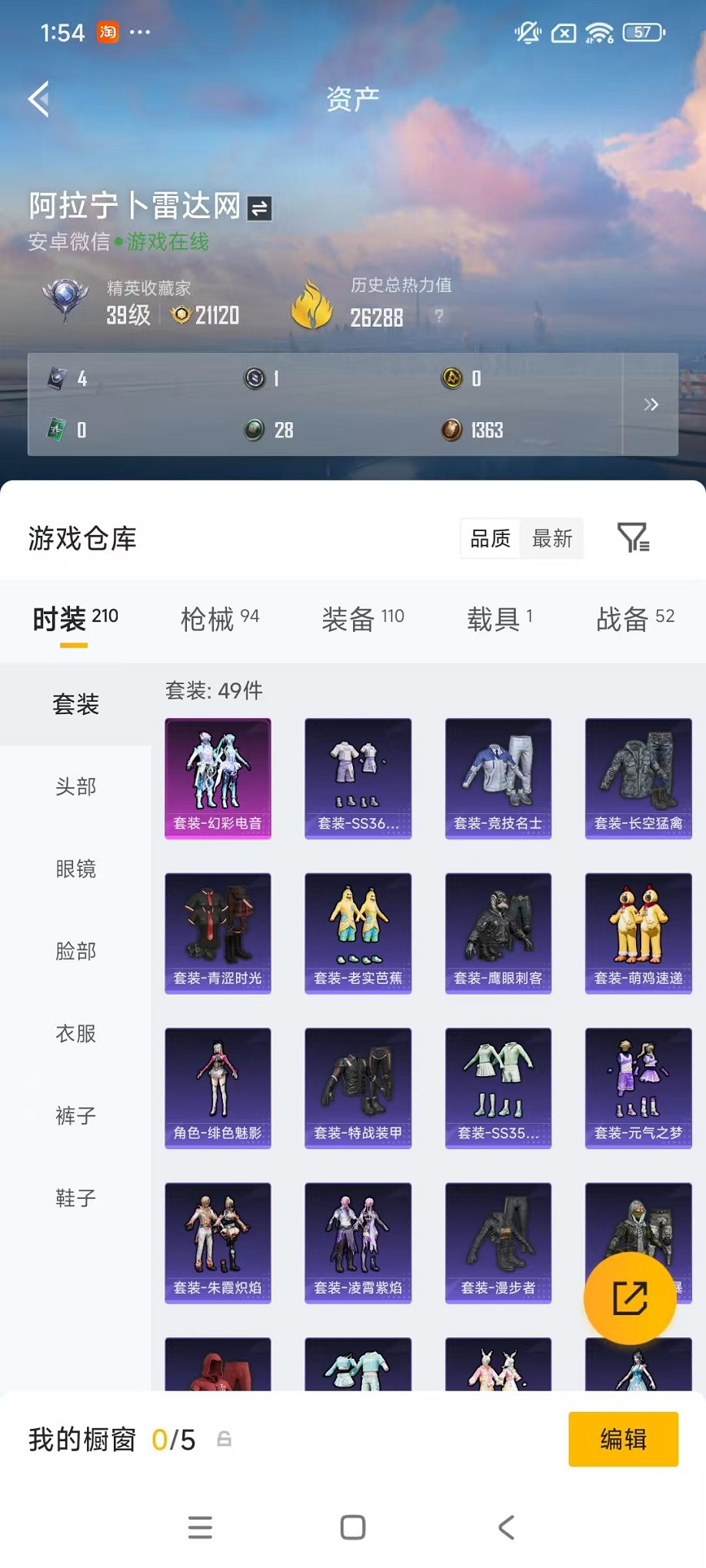Select the 套装 category in sidebar
706x1568 pixels.
pos(77,704)
